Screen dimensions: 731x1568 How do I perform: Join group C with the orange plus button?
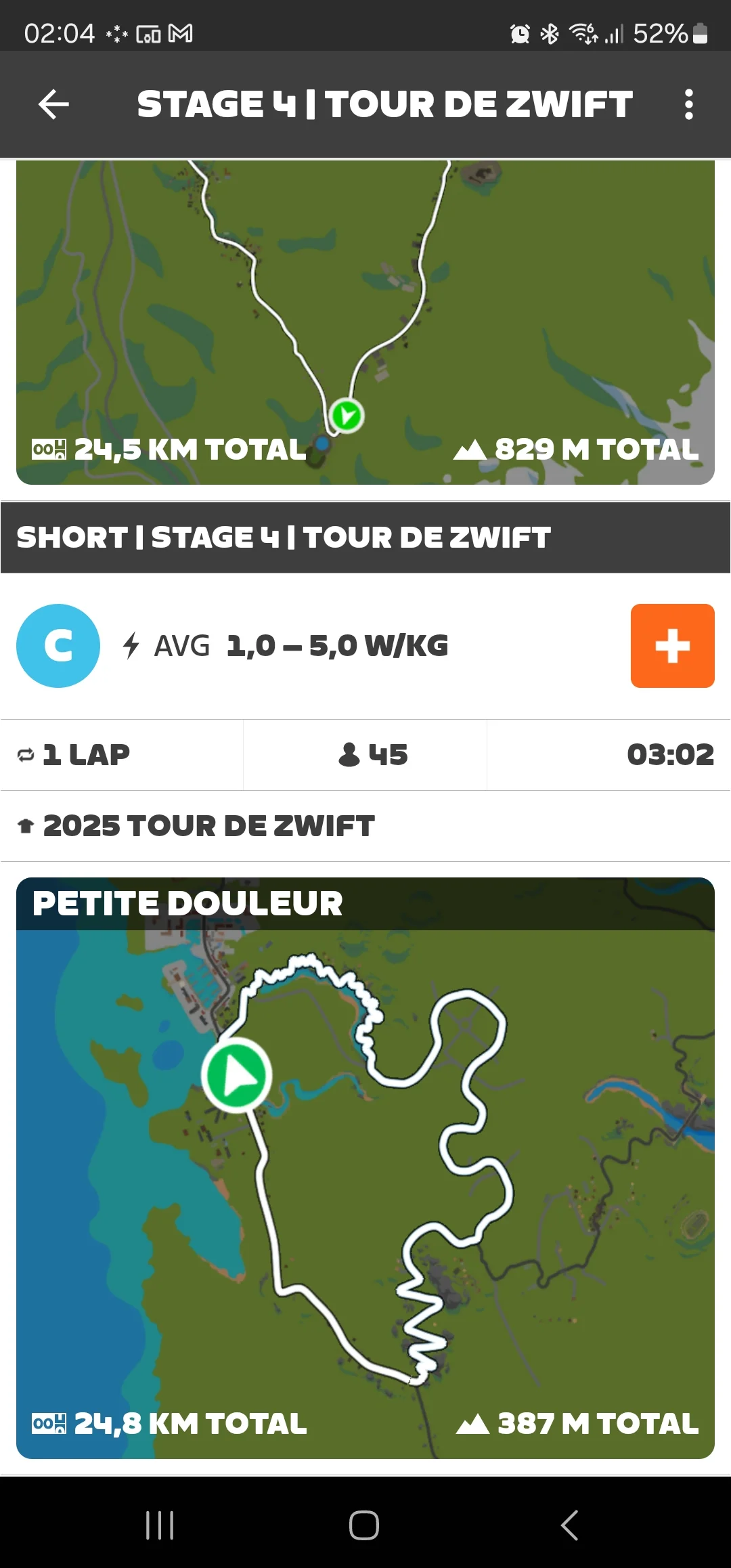[x=672, y=646]
